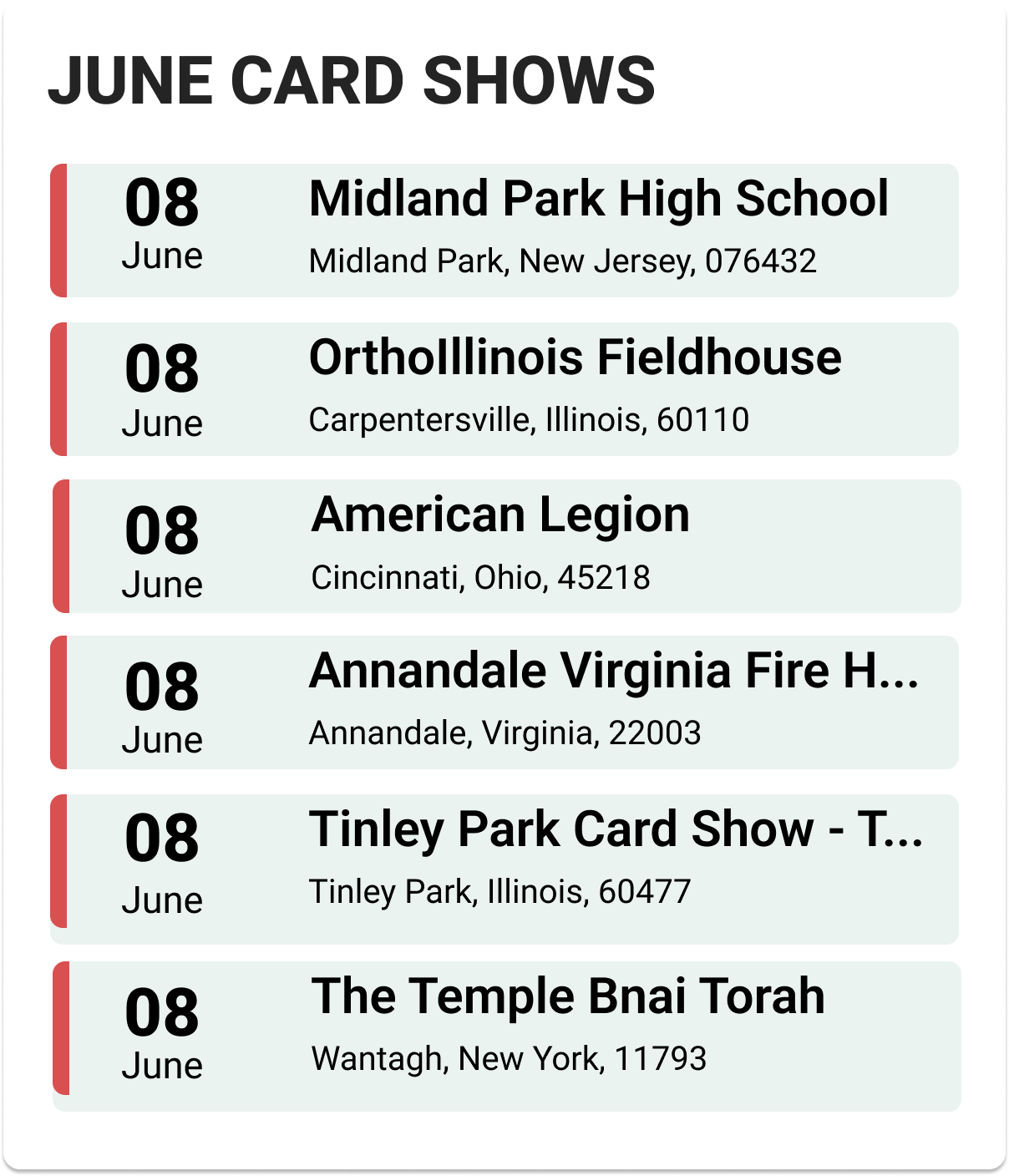View the American Legion Cincinnati show
The height and width of the screenshot is (1176, 1009).
pos(501,515)
